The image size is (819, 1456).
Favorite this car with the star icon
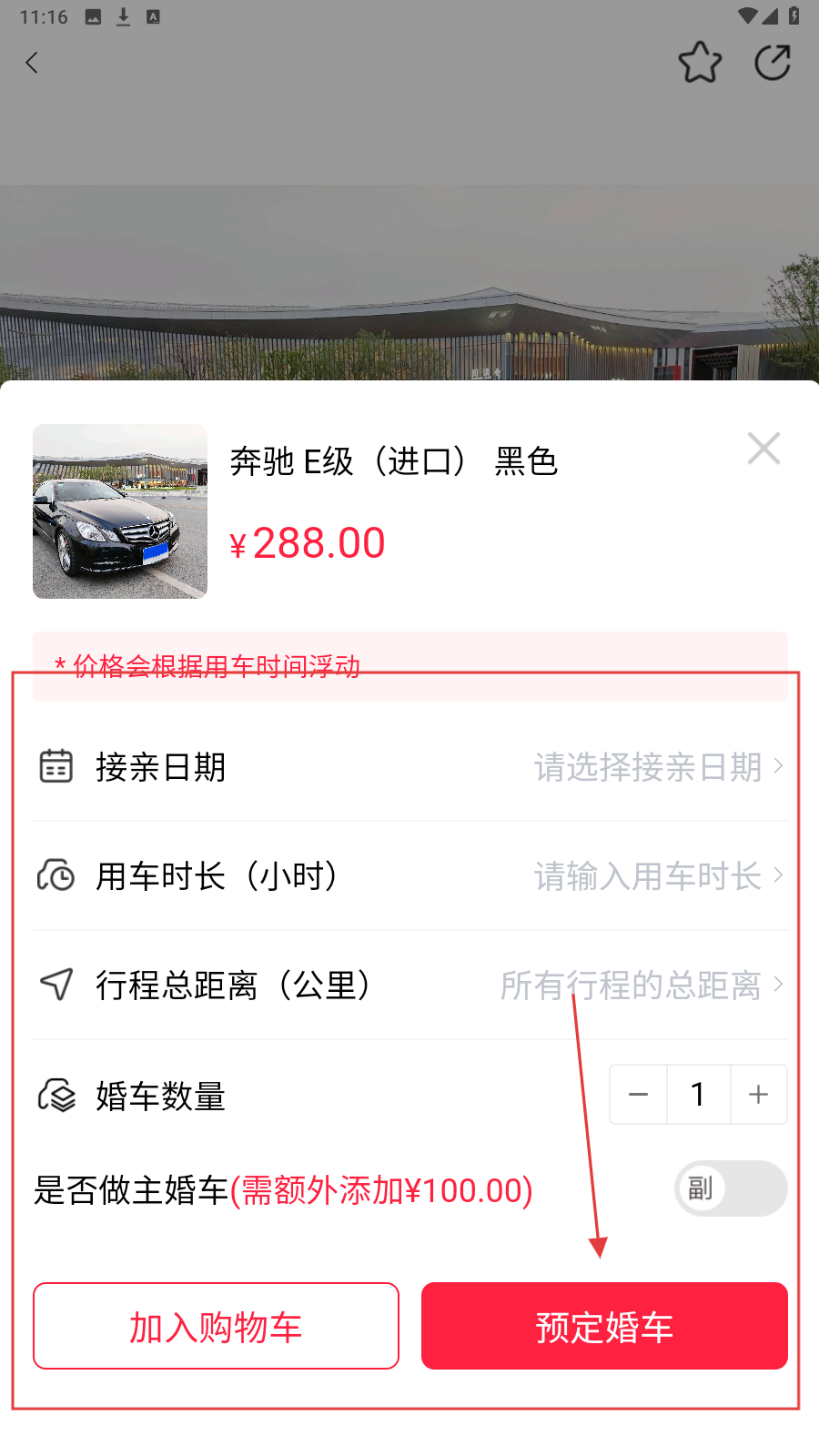(x=700, y=63)
